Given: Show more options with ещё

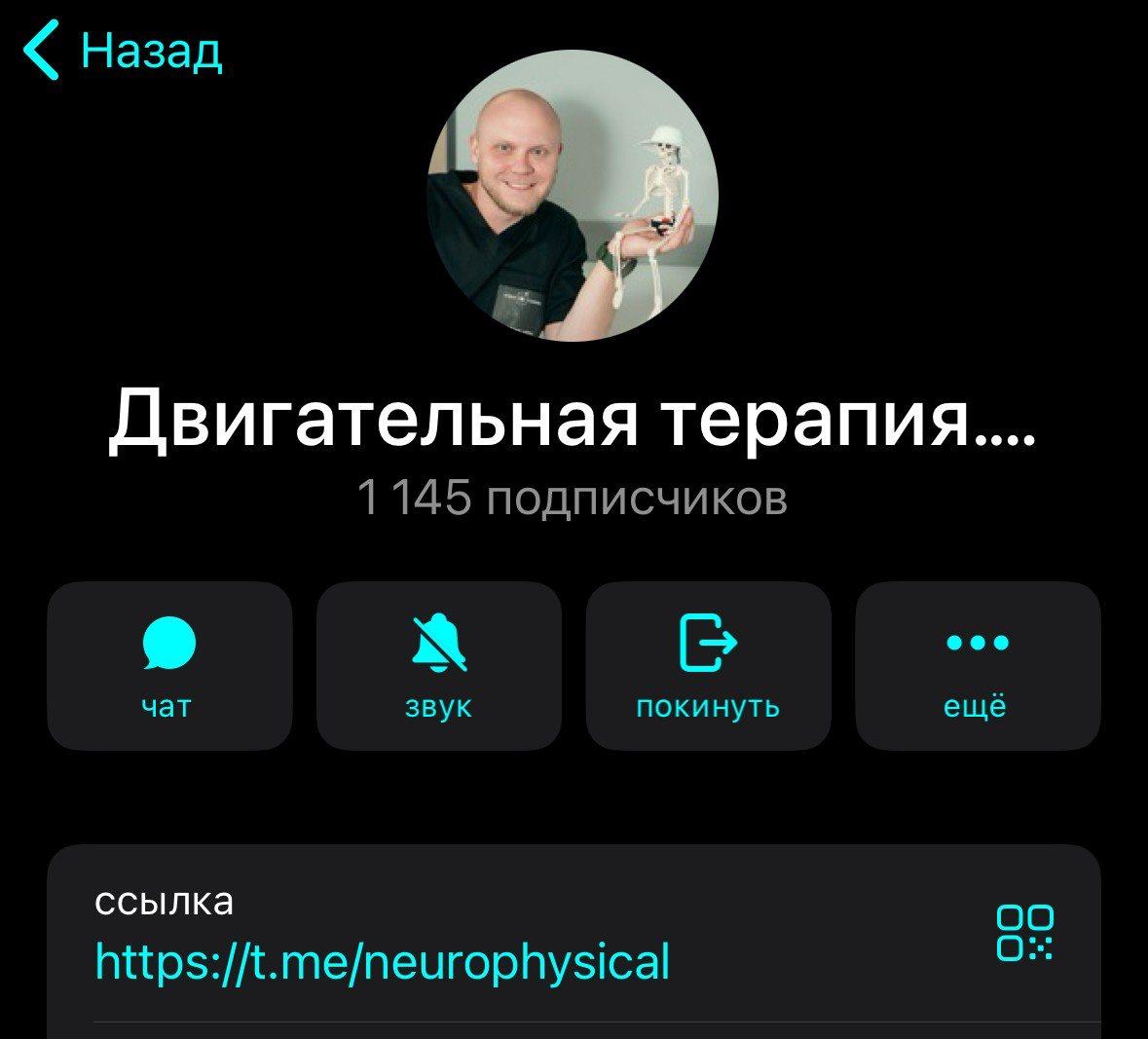Looking at the screenshot, I should coord(977,666).
